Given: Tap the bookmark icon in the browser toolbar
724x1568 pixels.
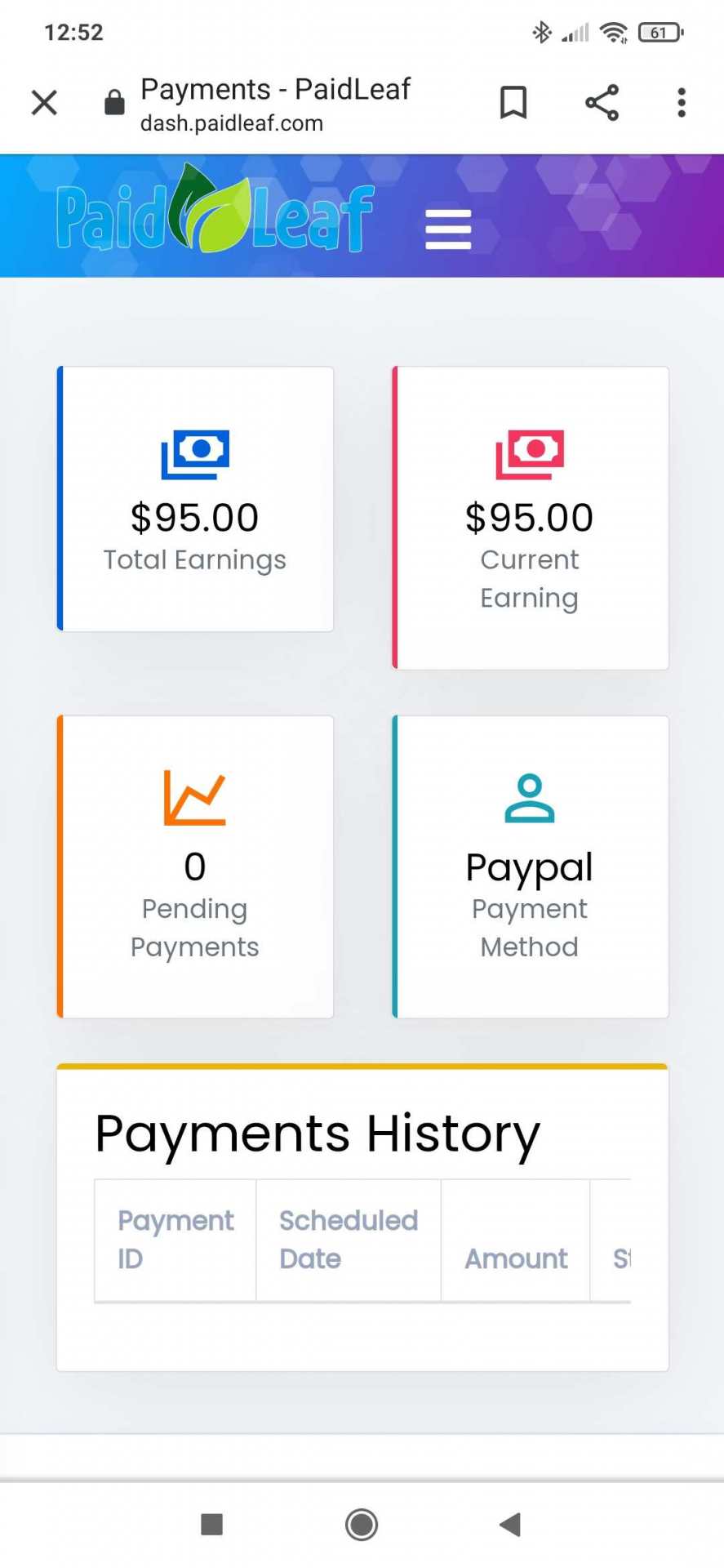Looking at the screenshot, I should 513,102.
